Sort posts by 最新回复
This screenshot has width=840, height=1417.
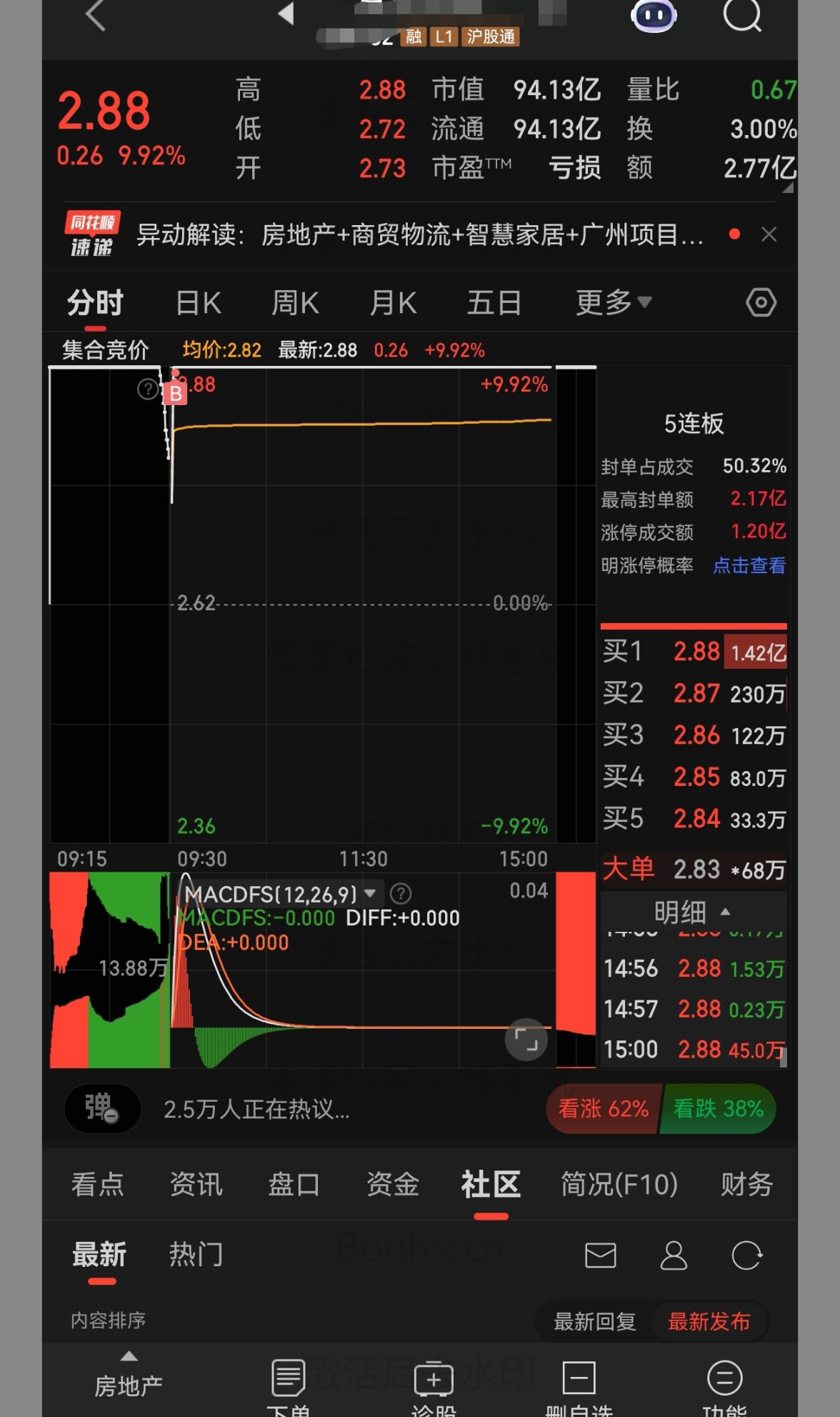pos(594,1322)
